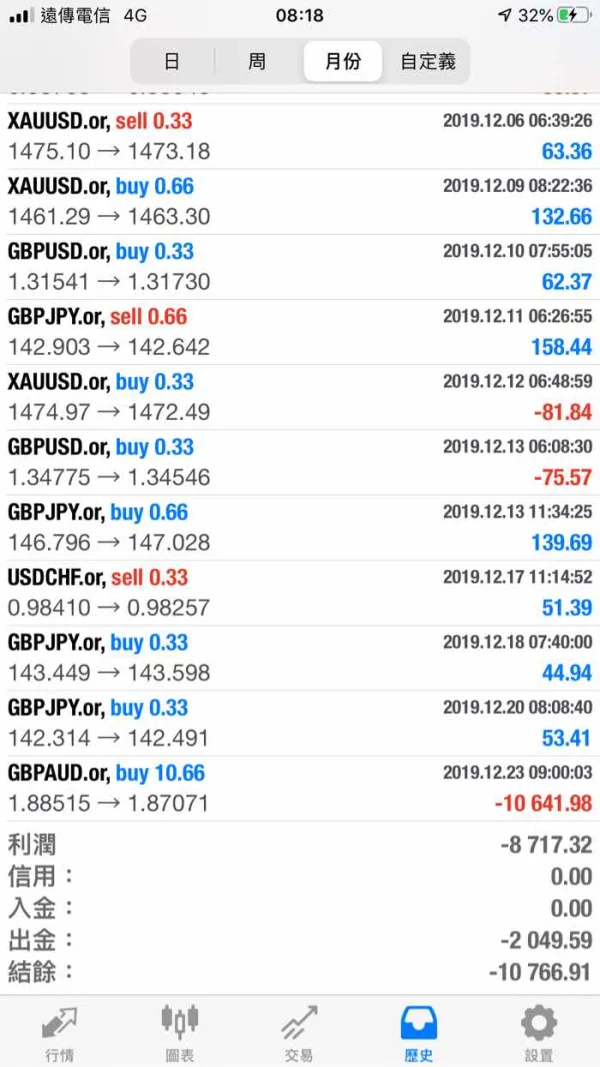Switch to the 圖表 chart tab

180,1031
